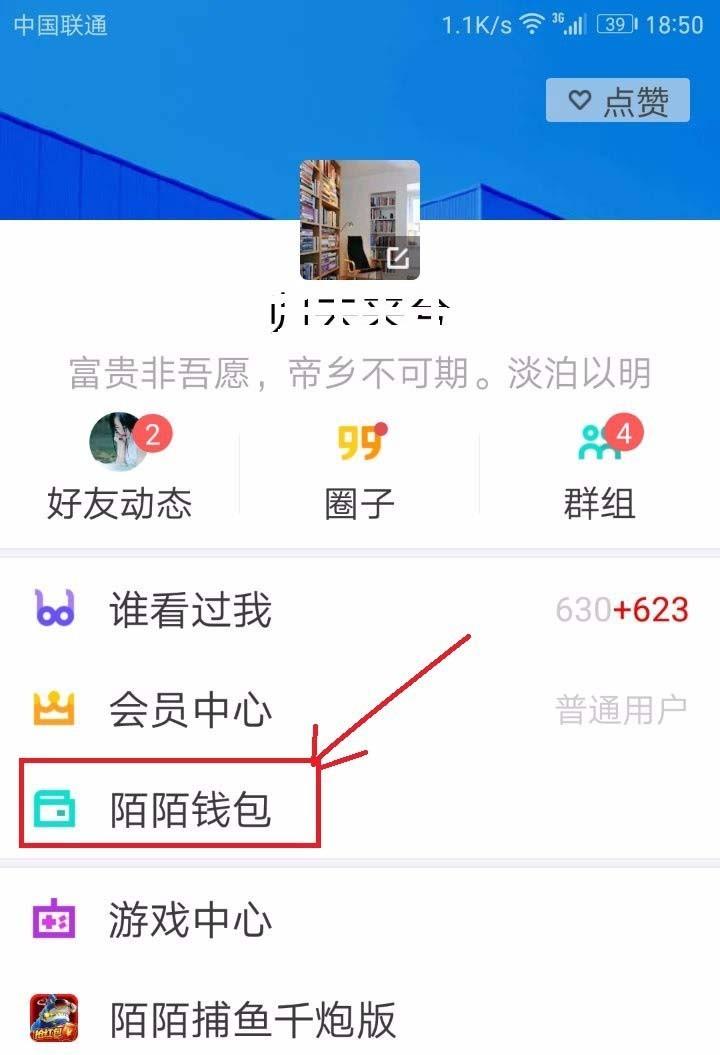View the profile signature text
The image size is (720, 1055).
click(360, 374)
